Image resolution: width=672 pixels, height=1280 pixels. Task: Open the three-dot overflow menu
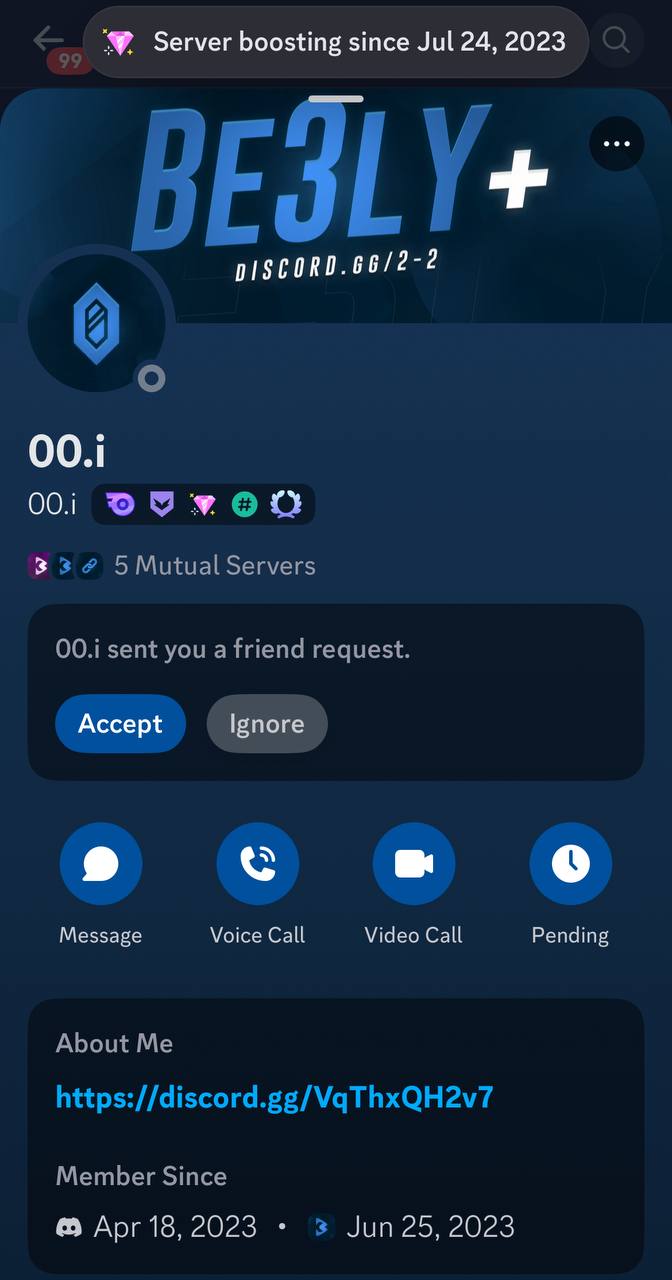617,144
